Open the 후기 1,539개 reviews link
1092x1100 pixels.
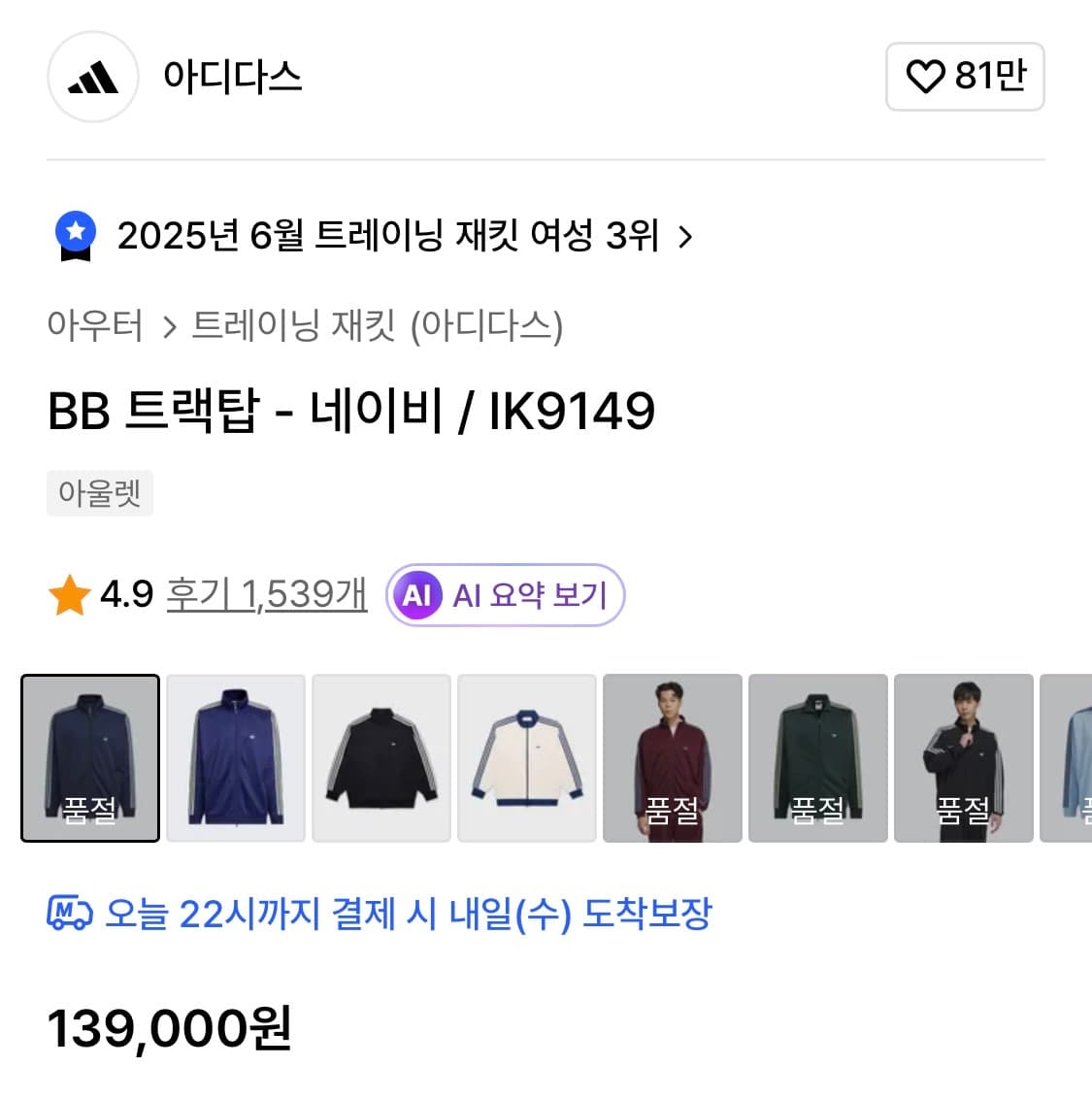click(x=265, y=594)
